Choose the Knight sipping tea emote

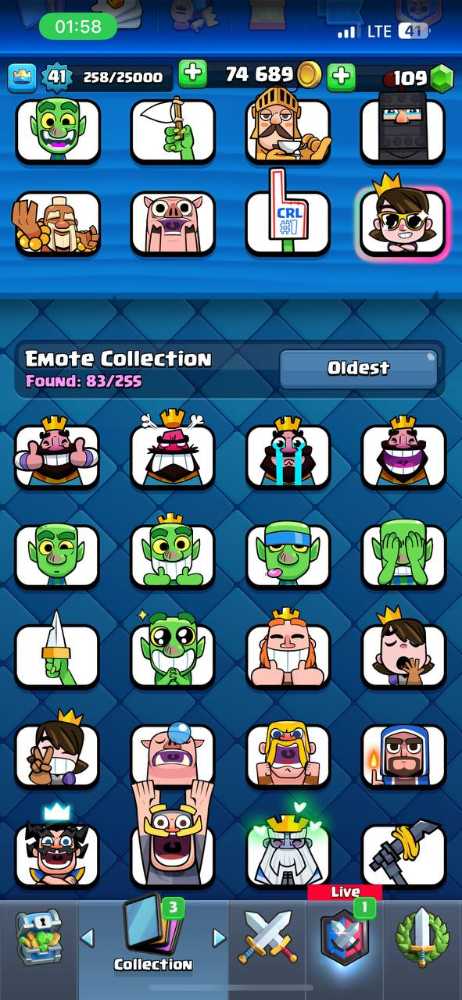288,129
